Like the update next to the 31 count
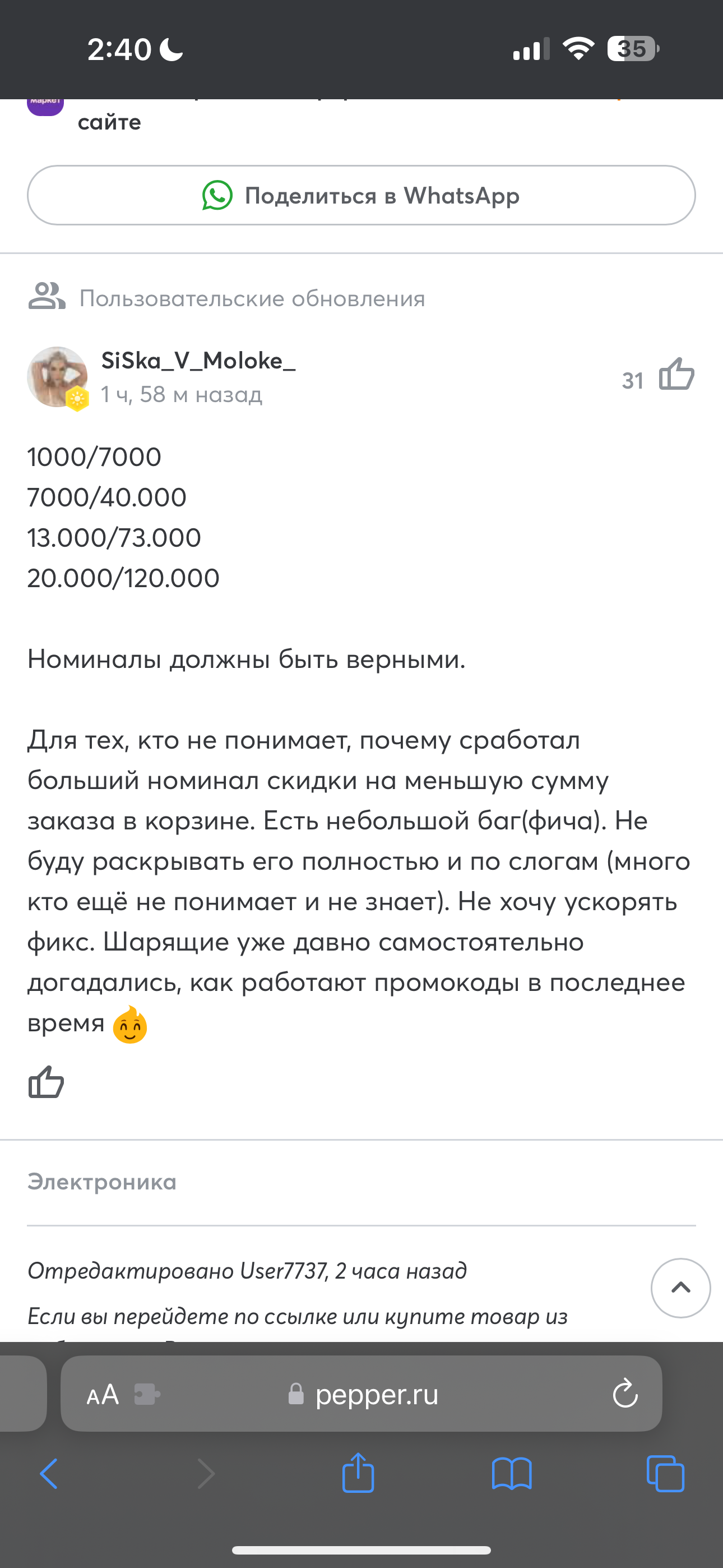 (676, 373)
